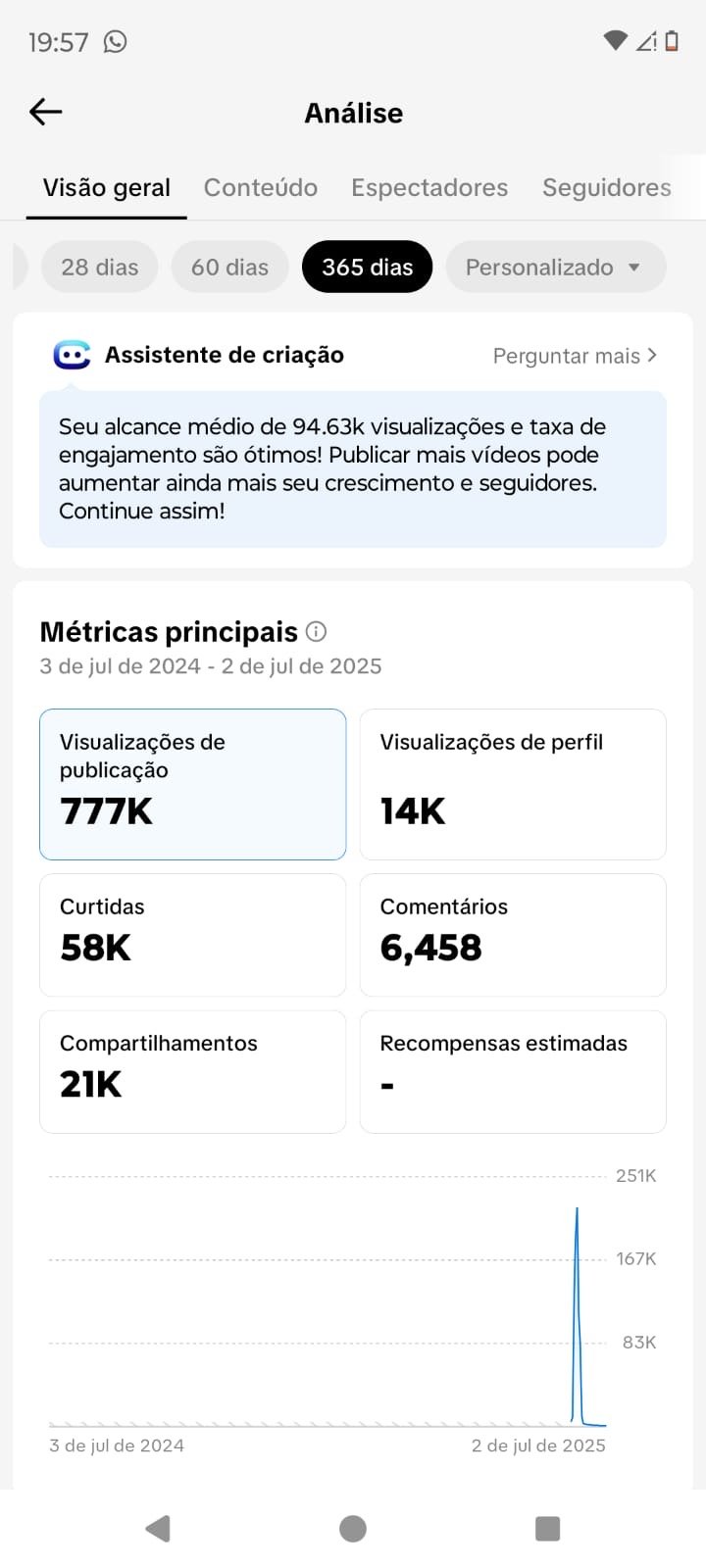Tap the 365 dias period chip
Image resolution: width=706 pixels, height=1568 pixels.
pyautogui.click(x=368, y=267)
